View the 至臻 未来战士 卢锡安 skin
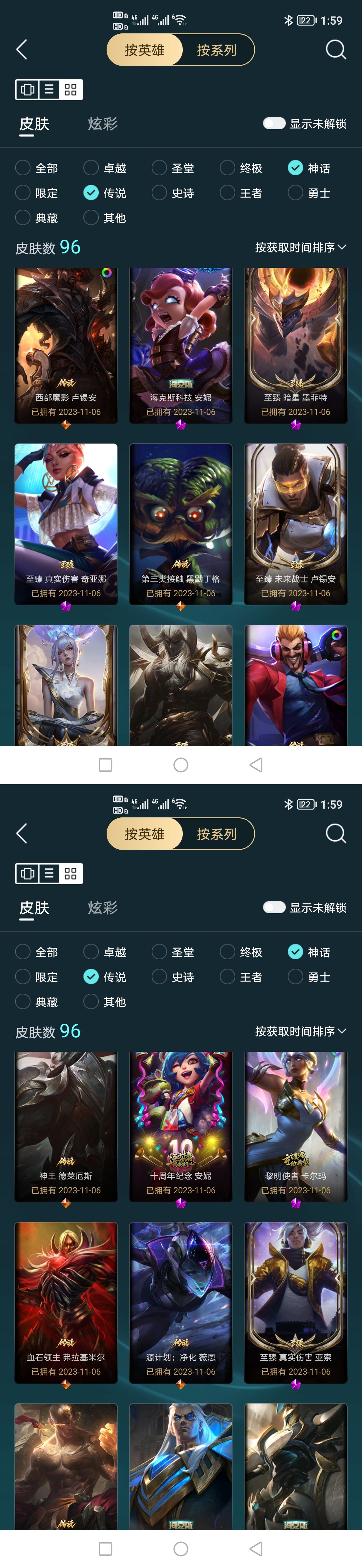362x1568 pixels. coord(296,524)
